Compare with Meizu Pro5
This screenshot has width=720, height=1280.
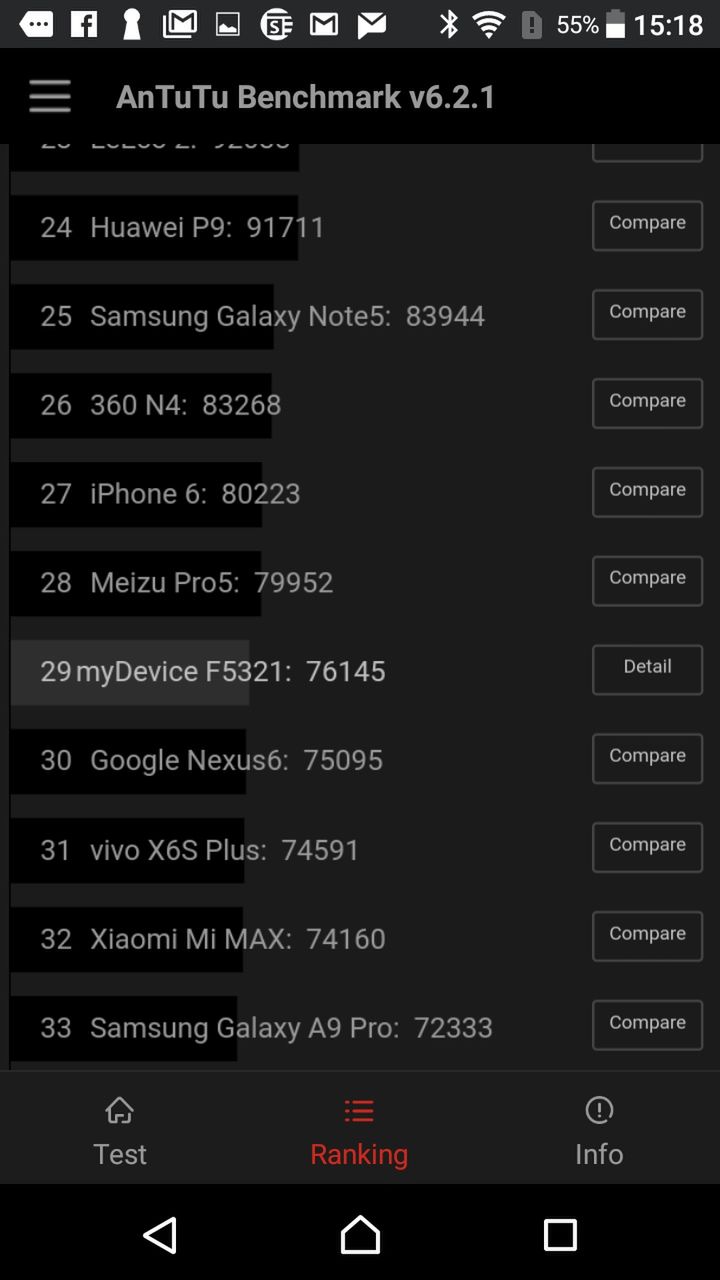pyautogui.click(x=647, y=581)
